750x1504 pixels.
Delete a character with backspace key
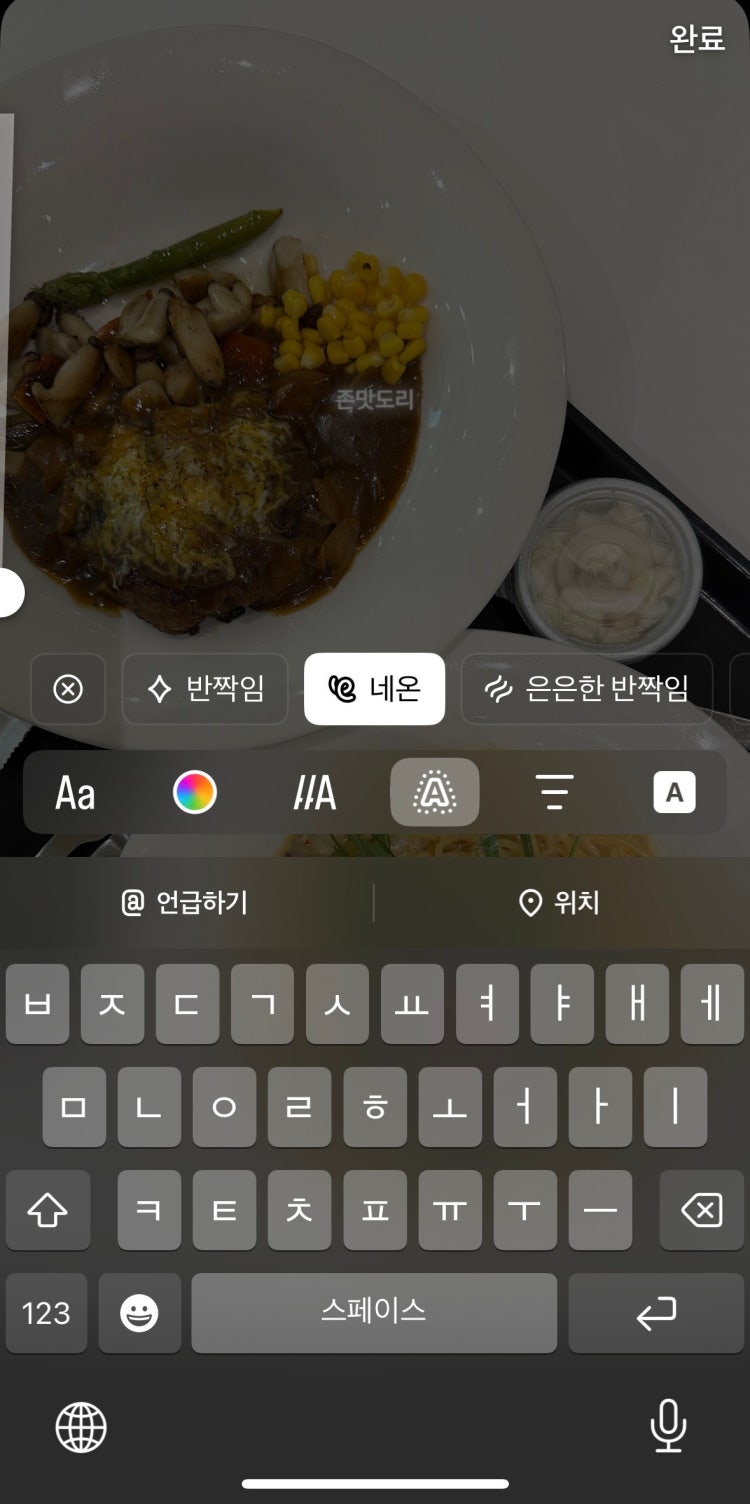click(x=701, y=1211)
